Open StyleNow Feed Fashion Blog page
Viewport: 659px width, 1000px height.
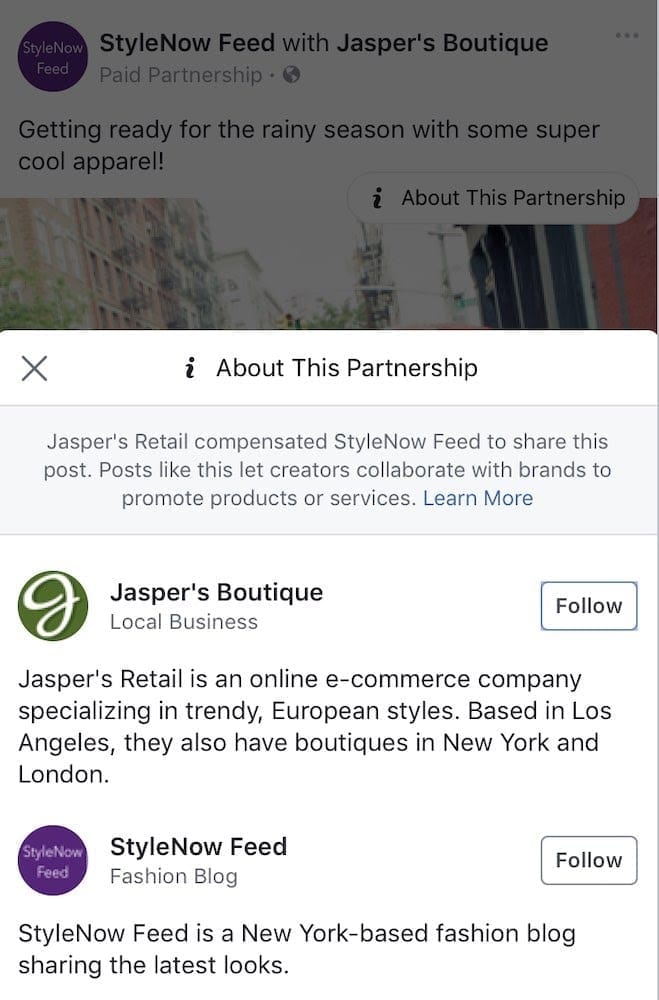(198, 847)
